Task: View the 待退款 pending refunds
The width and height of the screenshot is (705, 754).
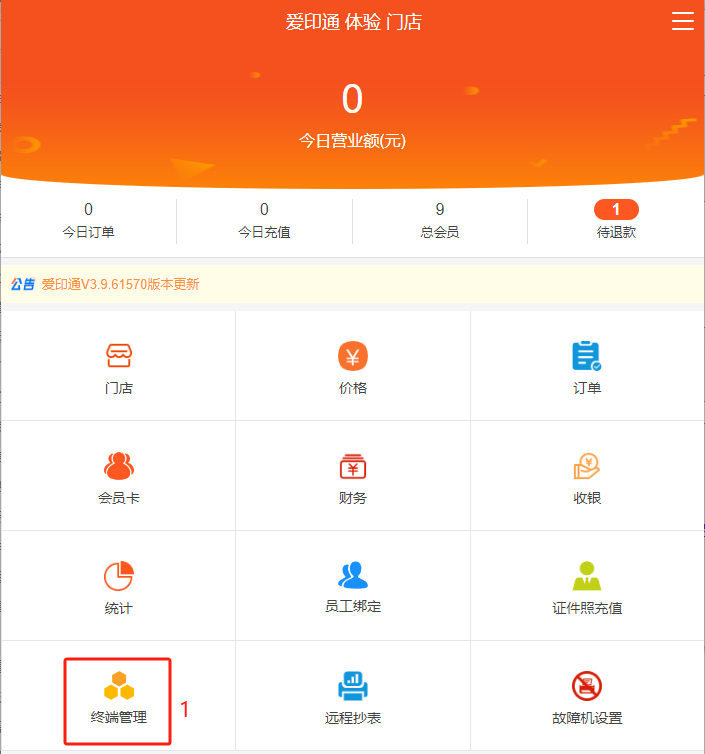Action: (x=616, y=220)
